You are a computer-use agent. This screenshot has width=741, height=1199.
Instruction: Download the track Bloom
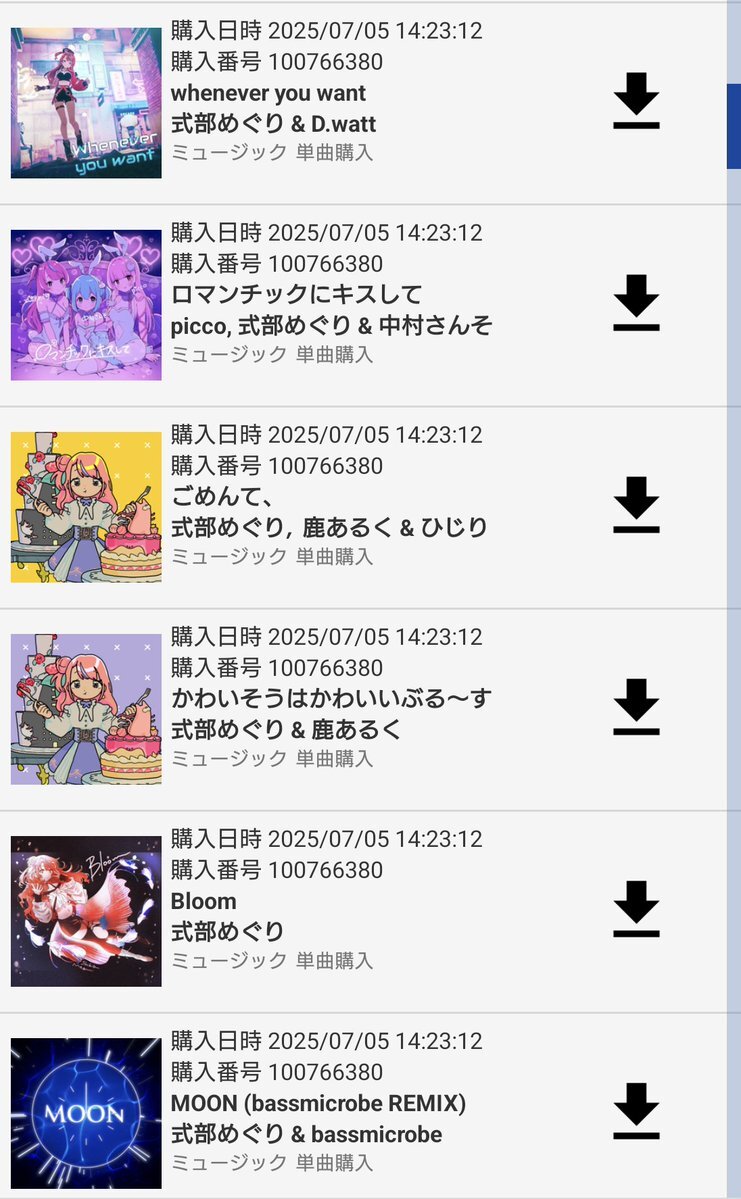coord(635,908)
